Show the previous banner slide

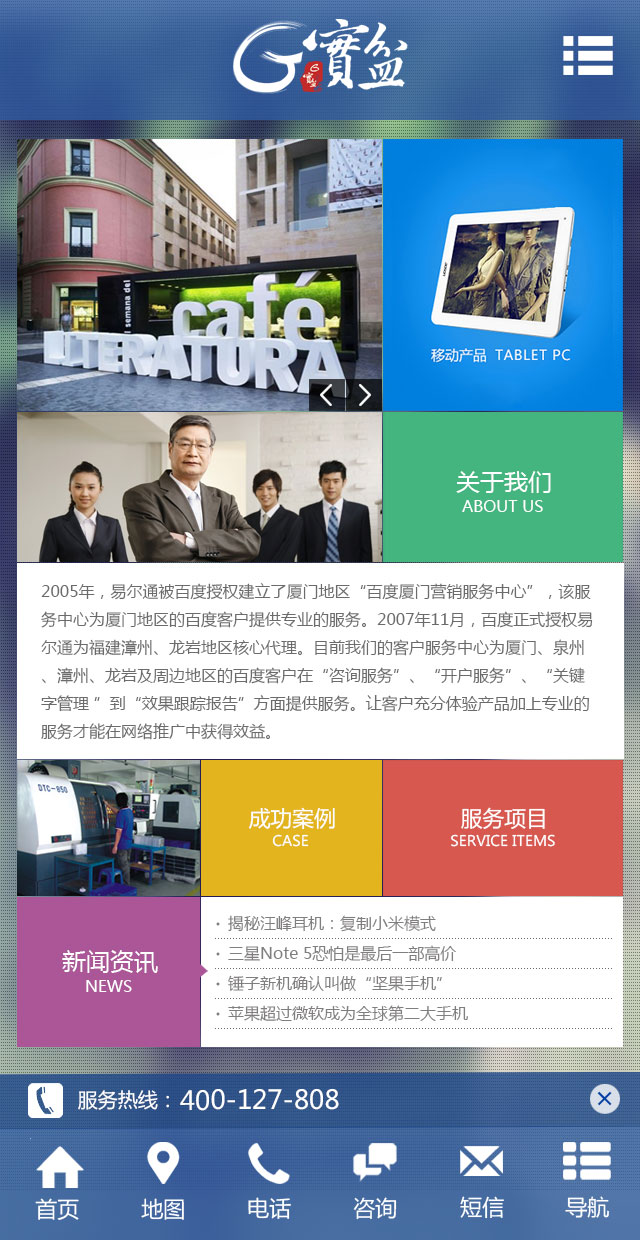(326, 395)
